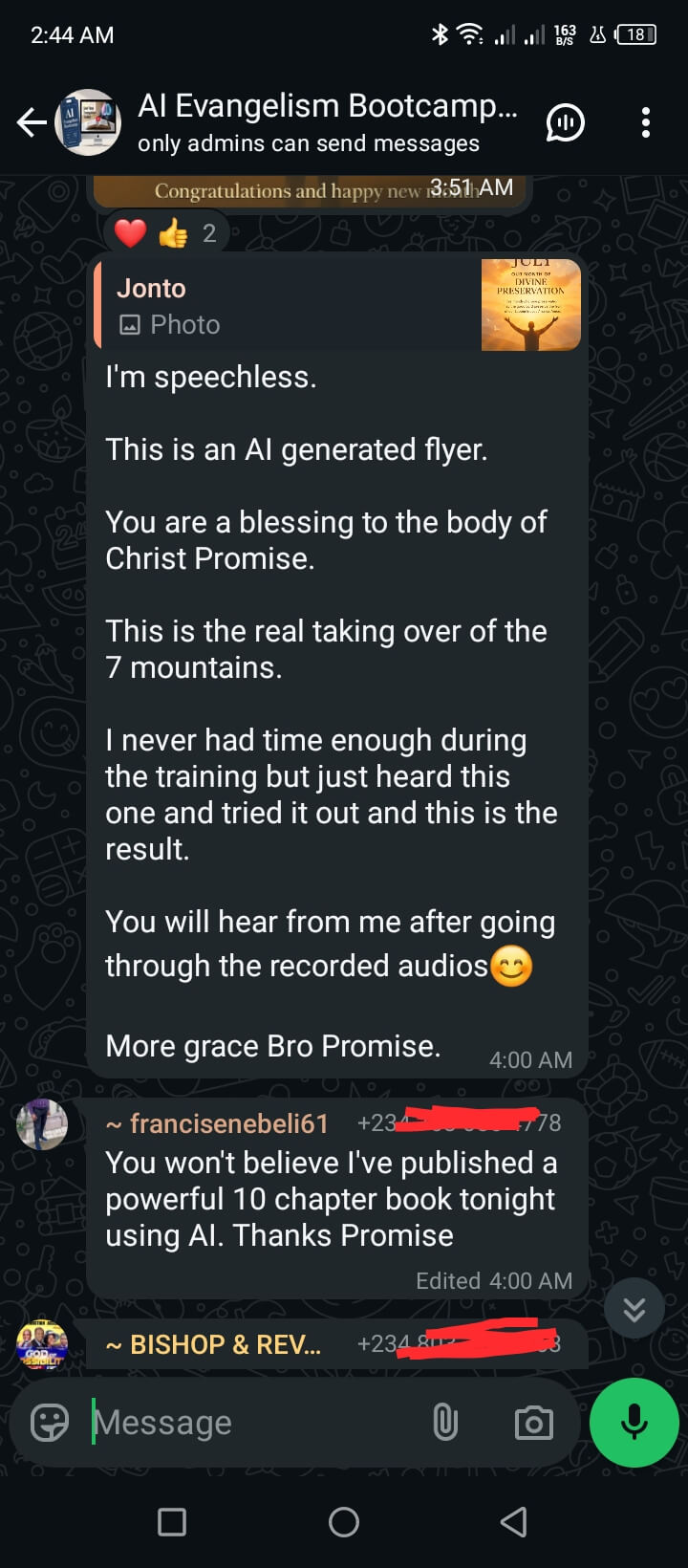Open the three-dot overflow menu
Image resolution: width=688 pixels, height=1568 pixels.
coord(645,122)
